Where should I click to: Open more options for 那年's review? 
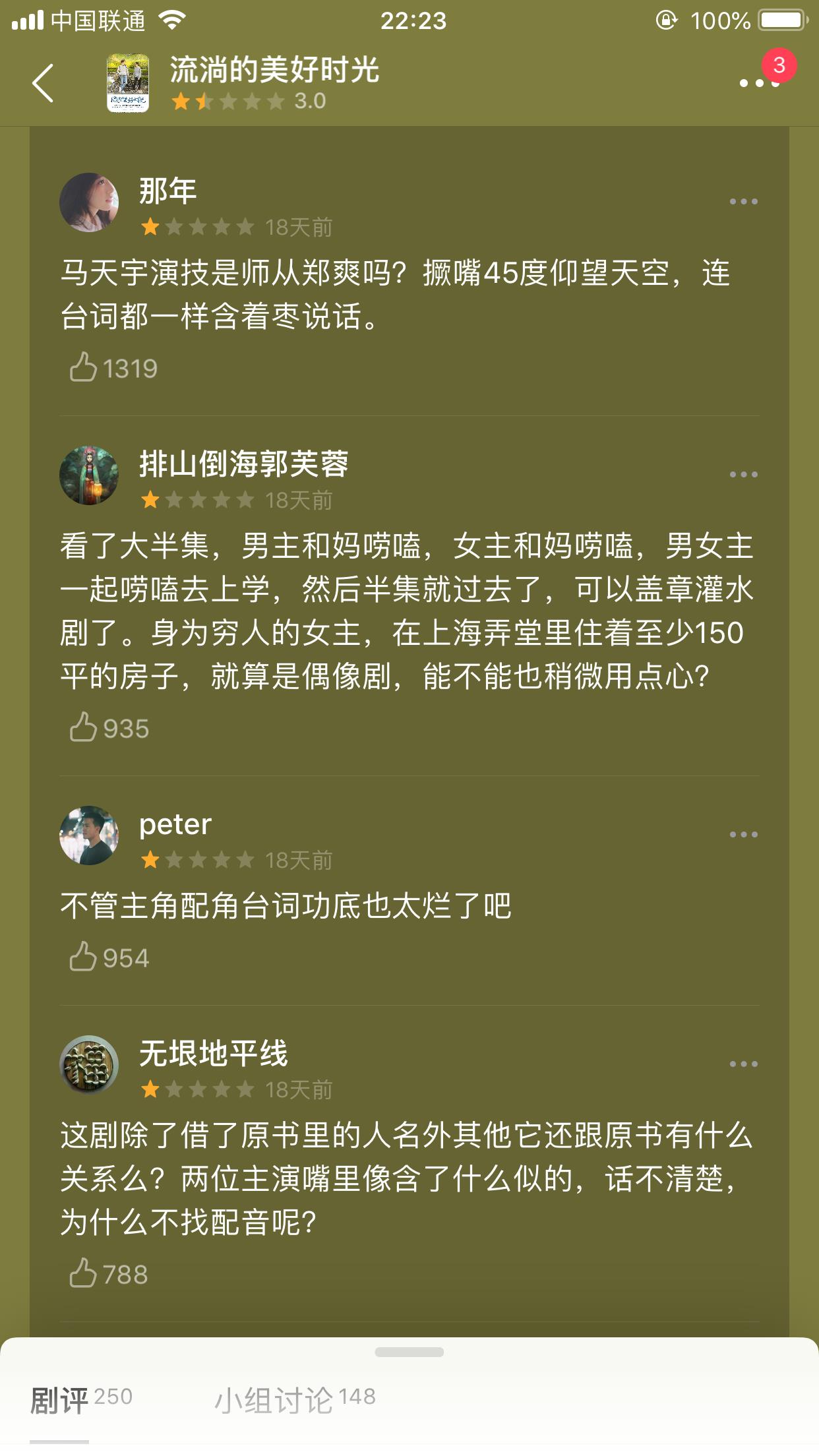pos(743,201)
